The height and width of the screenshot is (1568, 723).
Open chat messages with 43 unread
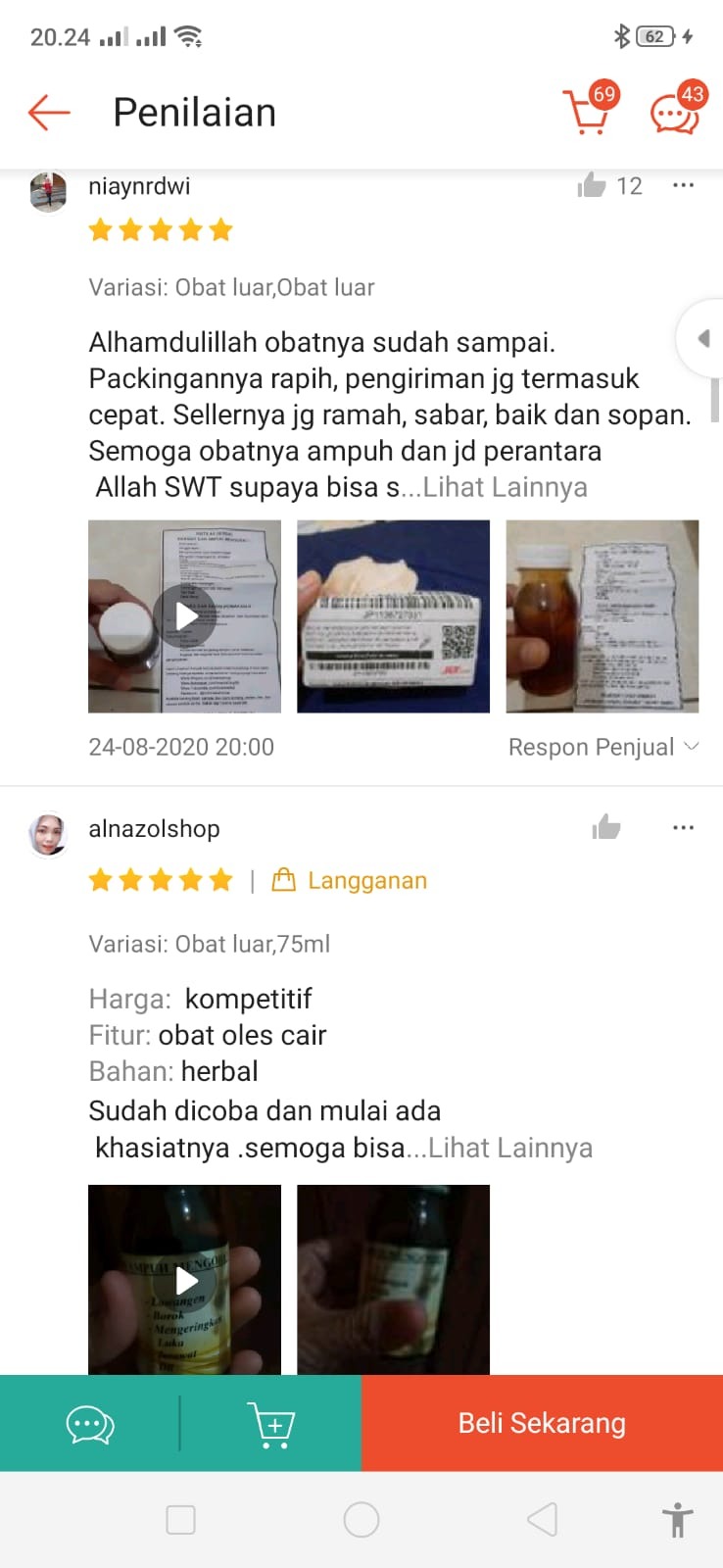pyautogui.click(x=675, y=112)
